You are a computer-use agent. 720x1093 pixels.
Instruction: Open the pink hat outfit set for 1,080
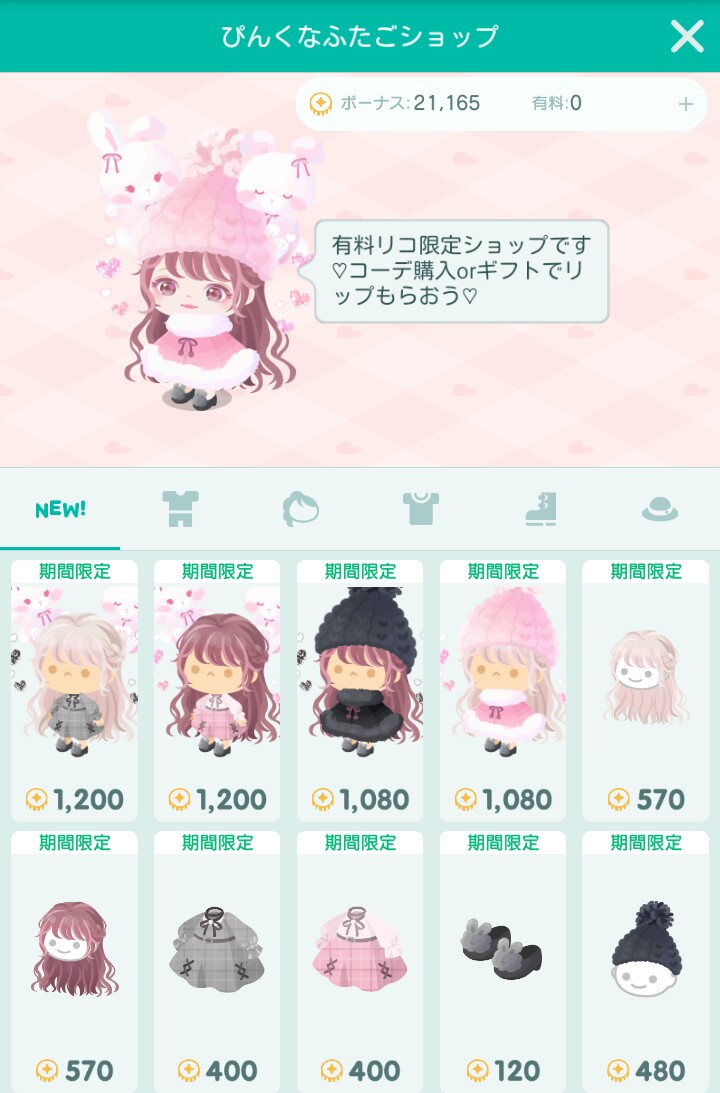503,690
